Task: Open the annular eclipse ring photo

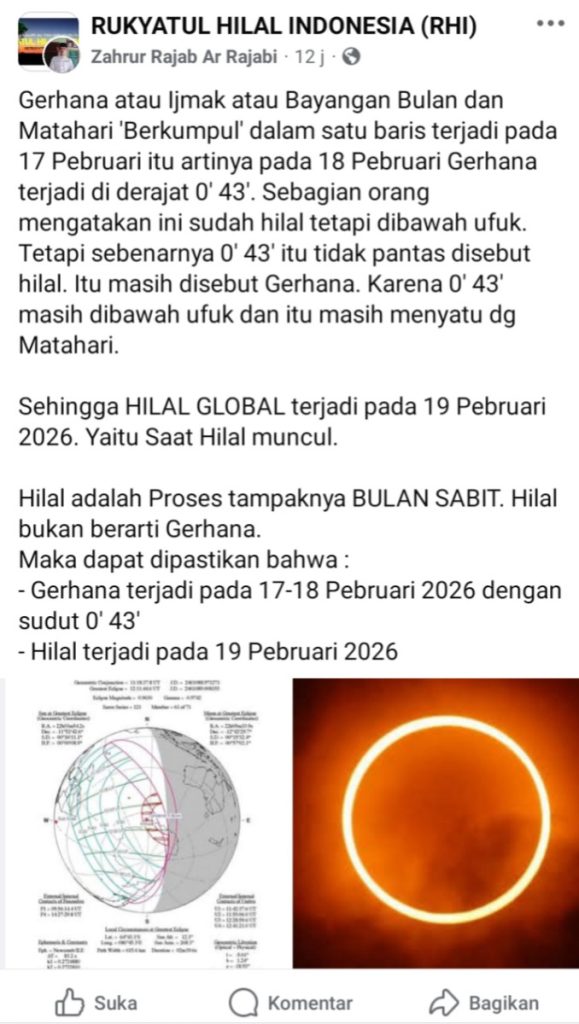Action: tap(435, 823)
